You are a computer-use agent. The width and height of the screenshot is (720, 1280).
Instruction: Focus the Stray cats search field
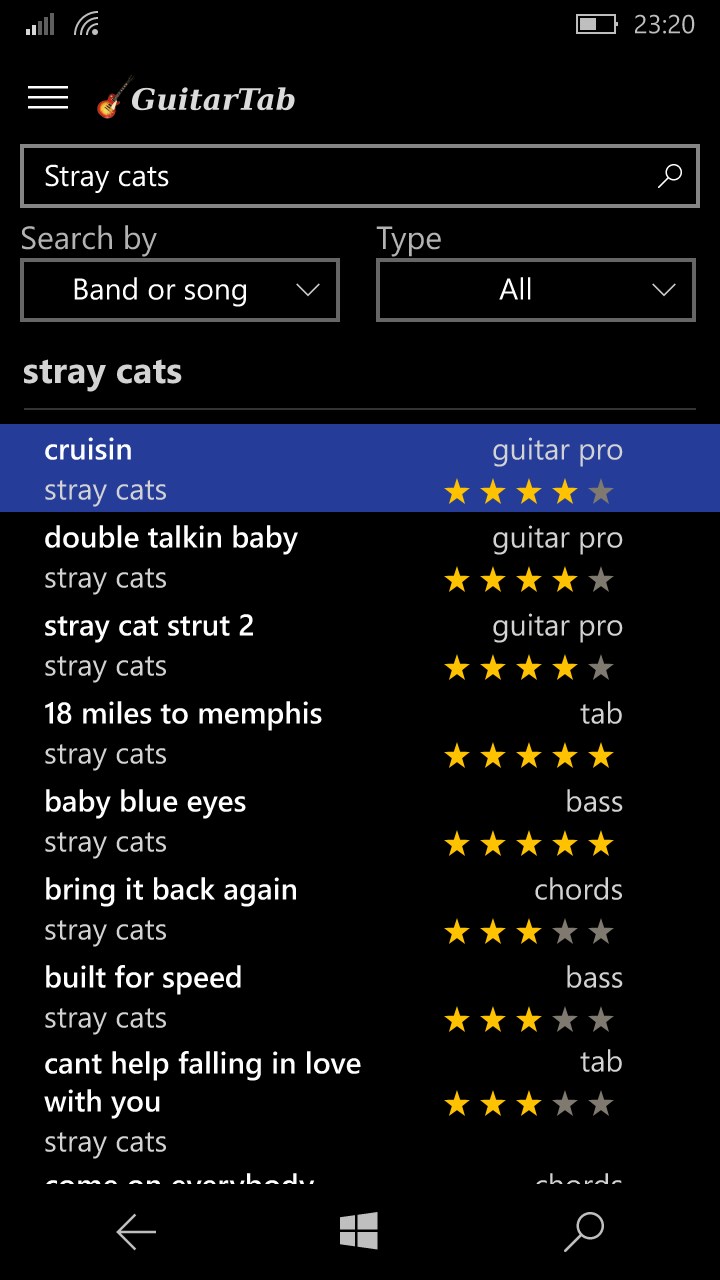click(340, 177)
